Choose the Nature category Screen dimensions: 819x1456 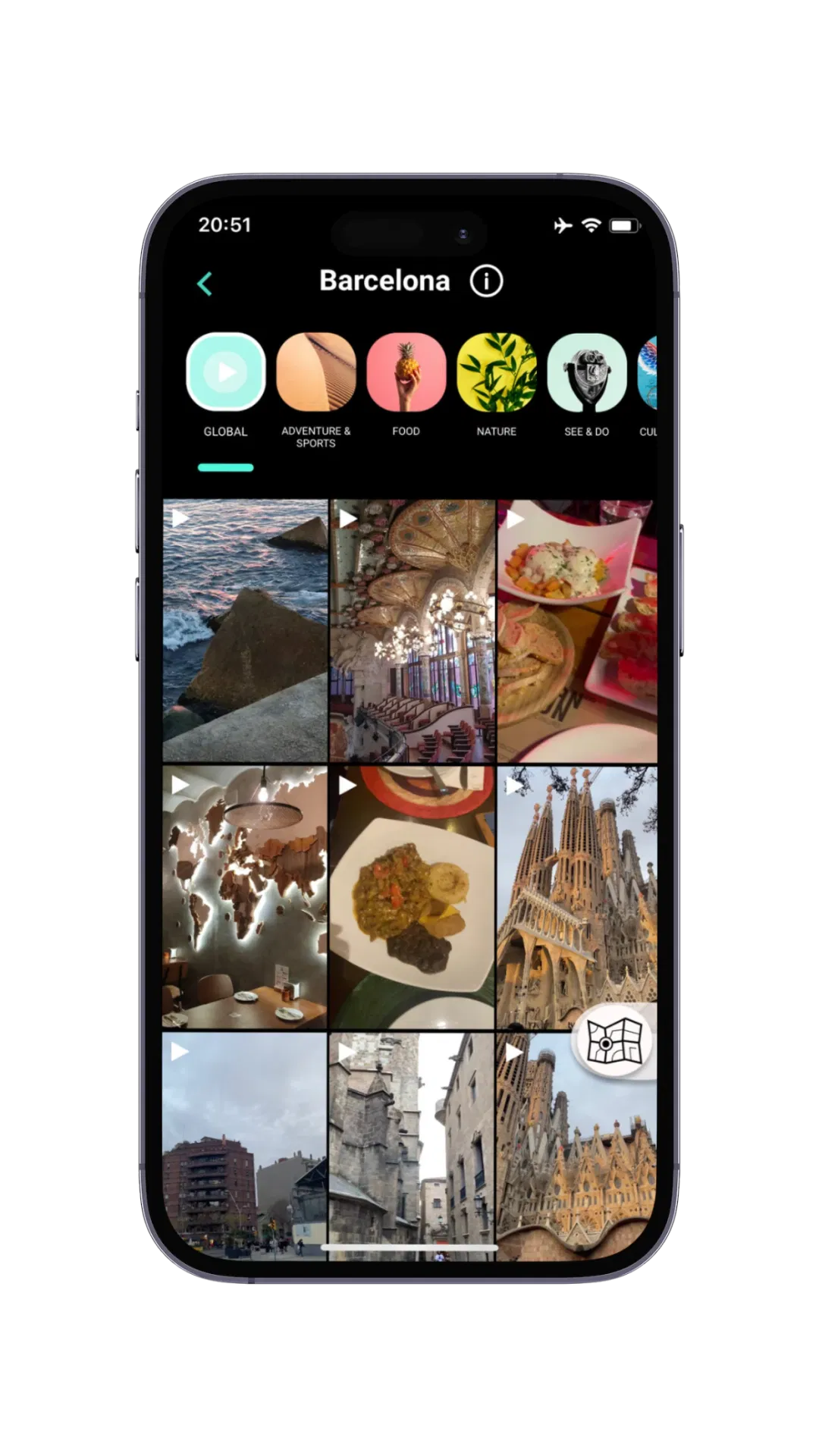(497, 372)
